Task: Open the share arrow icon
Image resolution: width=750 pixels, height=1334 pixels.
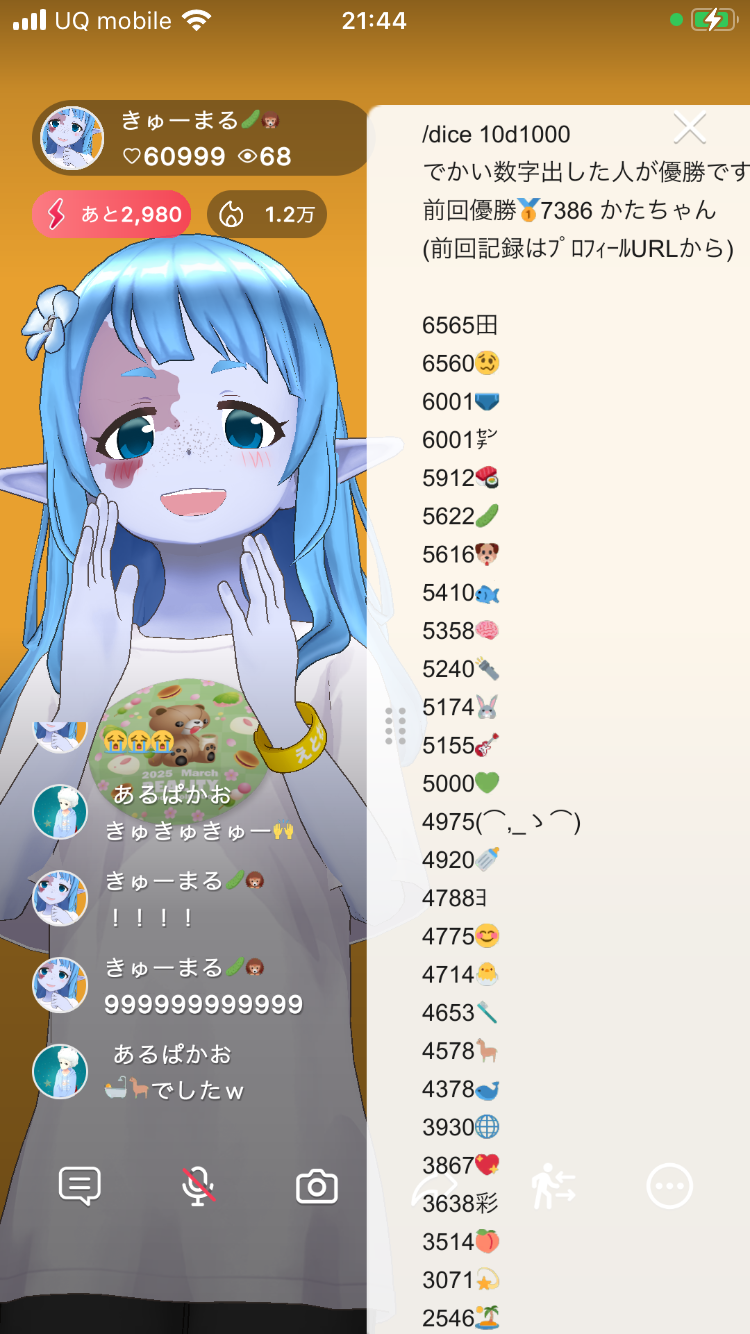Action: [432, 1187]
